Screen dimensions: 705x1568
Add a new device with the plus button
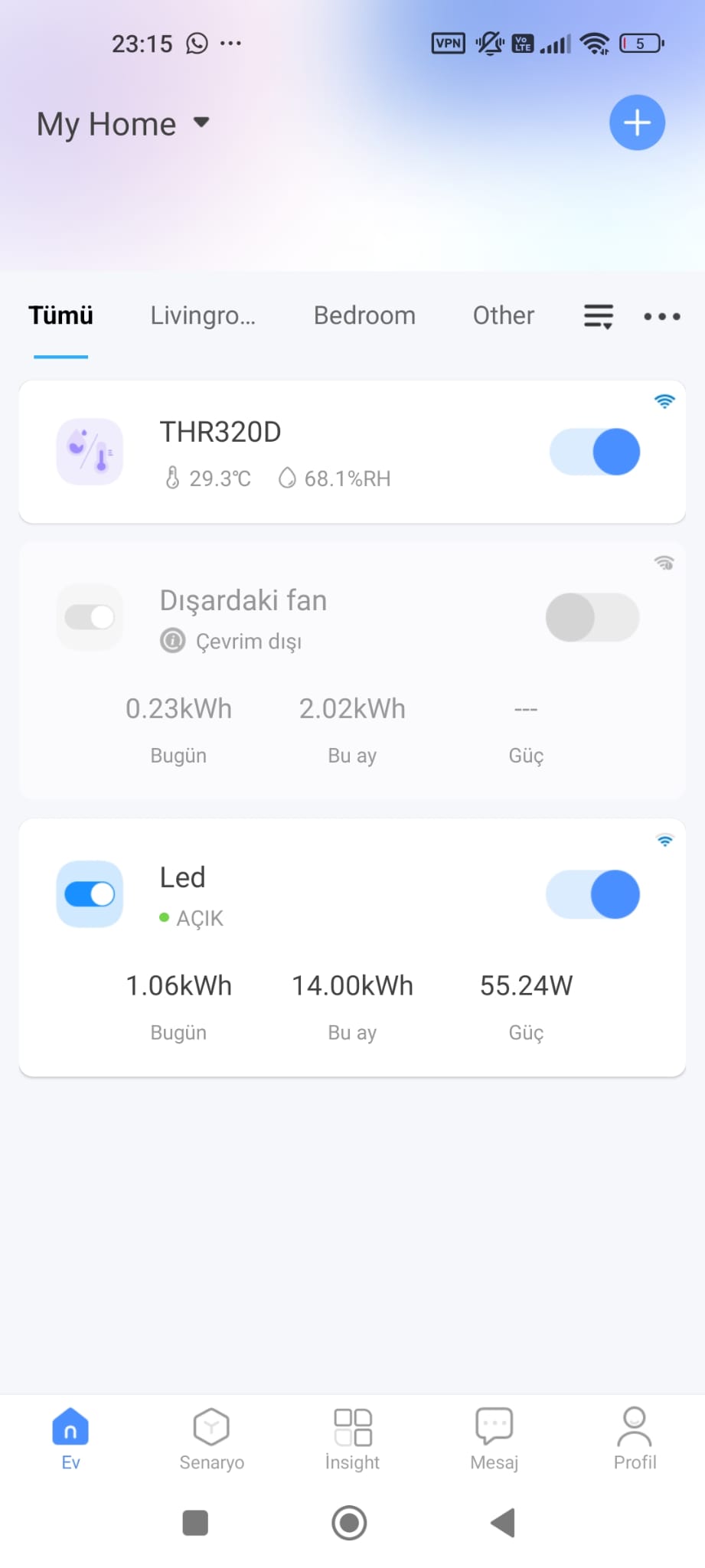click(x=637, y=122)
